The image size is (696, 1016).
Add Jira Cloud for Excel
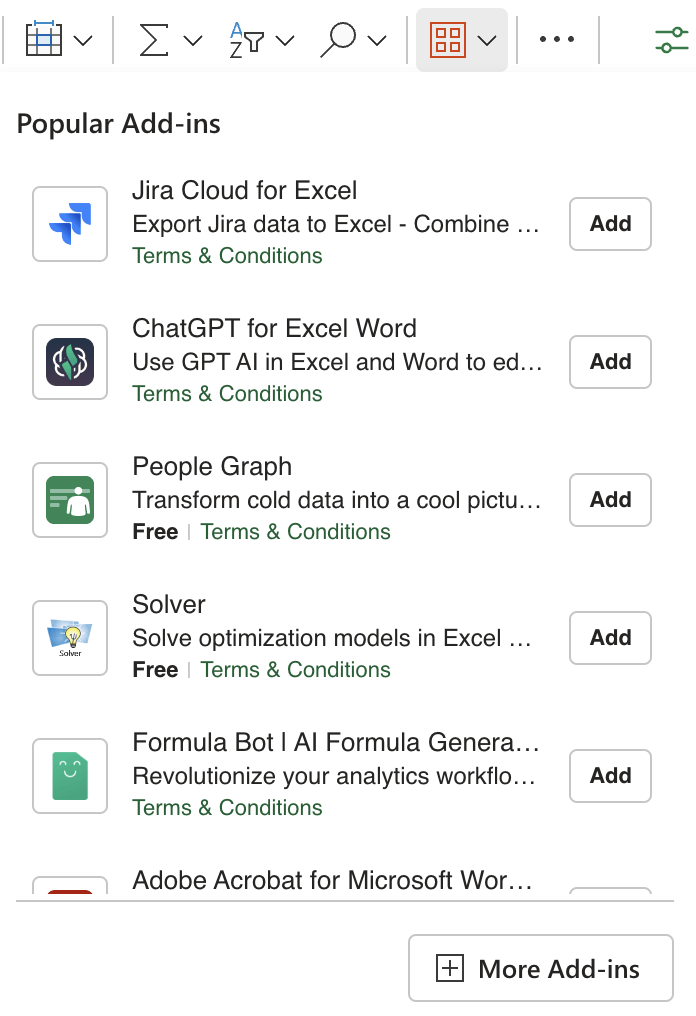coord(610,224)
